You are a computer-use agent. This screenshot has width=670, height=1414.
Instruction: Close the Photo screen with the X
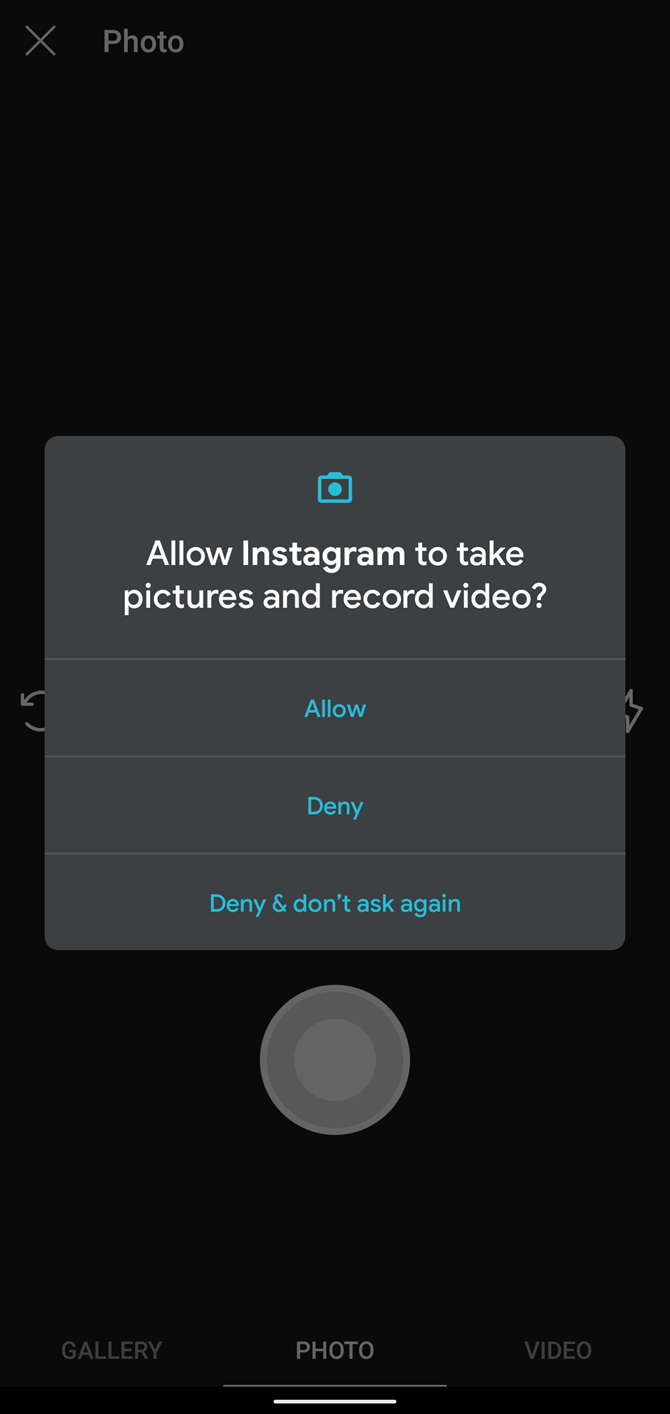[40, 41]
